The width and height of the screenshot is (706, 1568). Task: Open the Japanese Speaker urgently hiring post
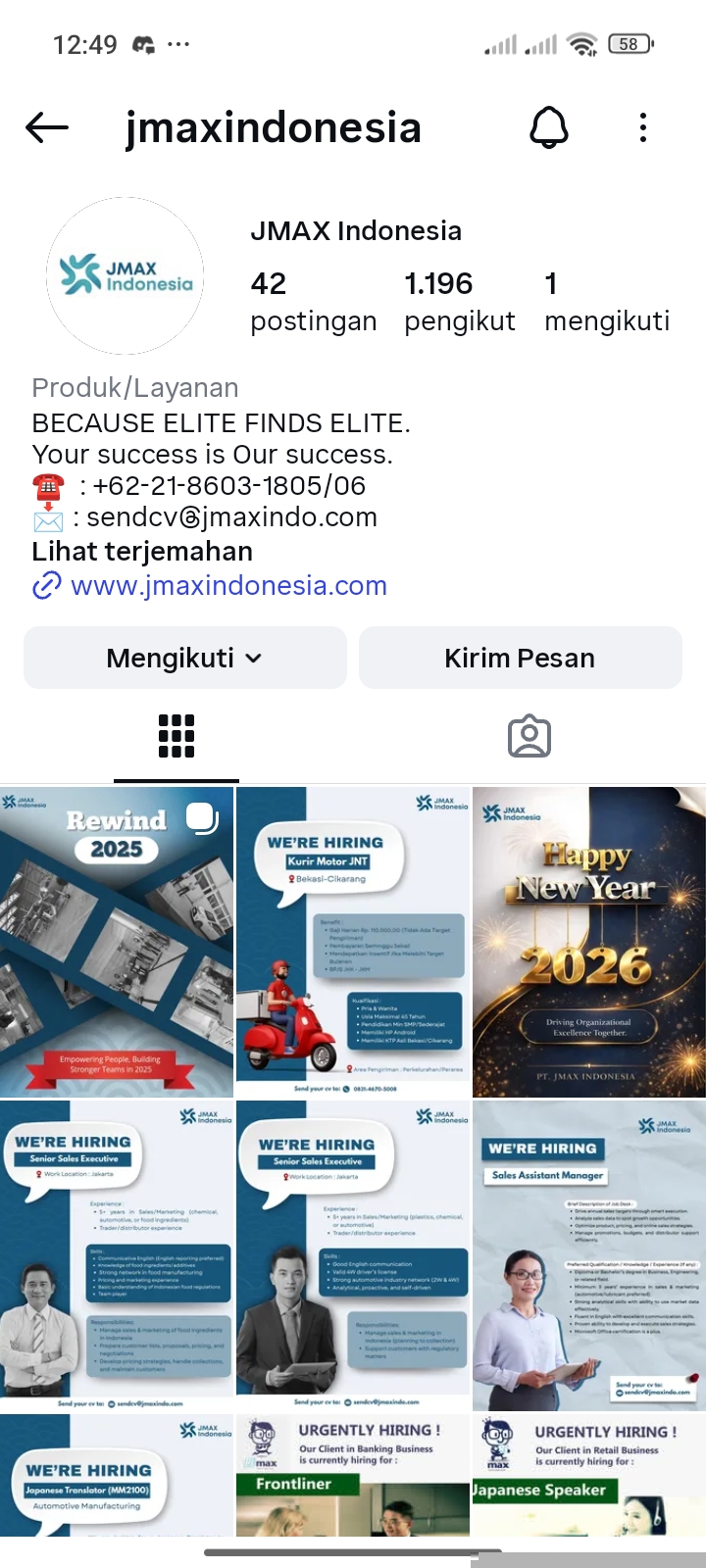[588, 1475]
